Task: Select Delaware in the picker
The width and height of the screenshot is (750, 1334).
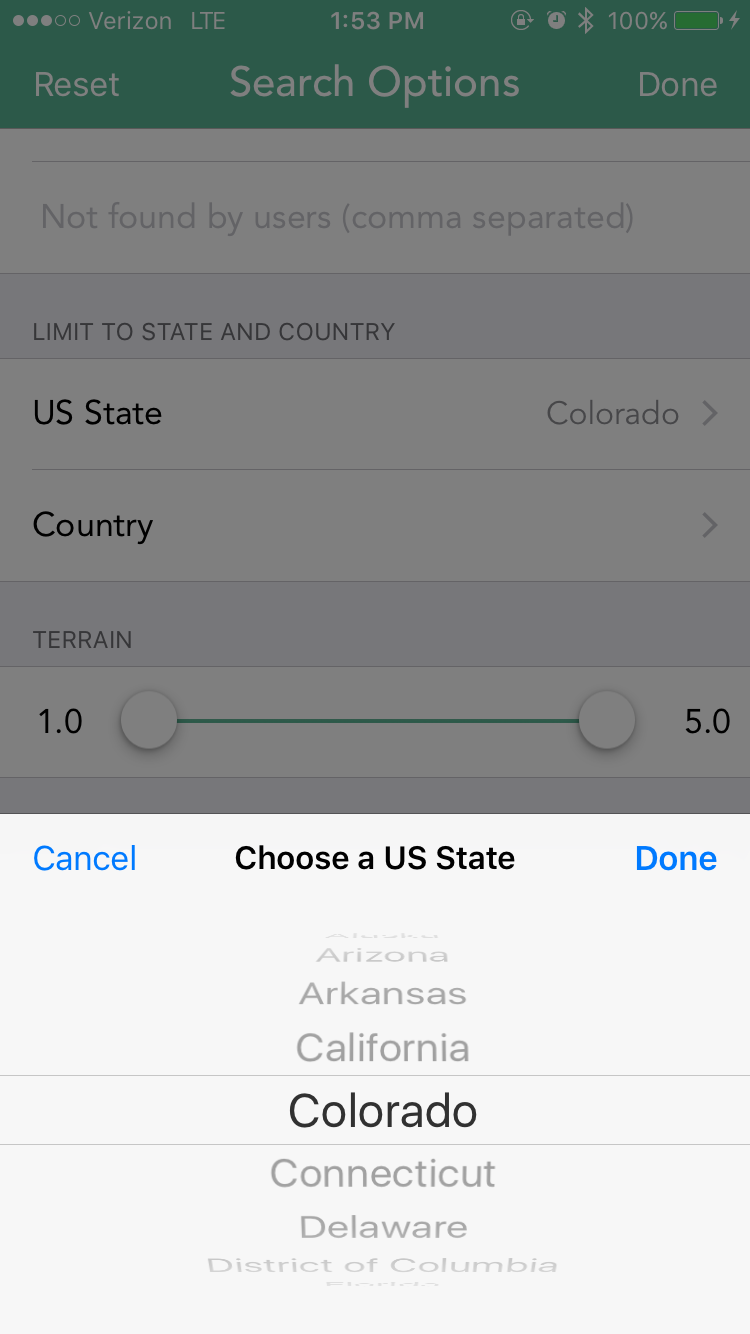Action: coord(383,1227)
